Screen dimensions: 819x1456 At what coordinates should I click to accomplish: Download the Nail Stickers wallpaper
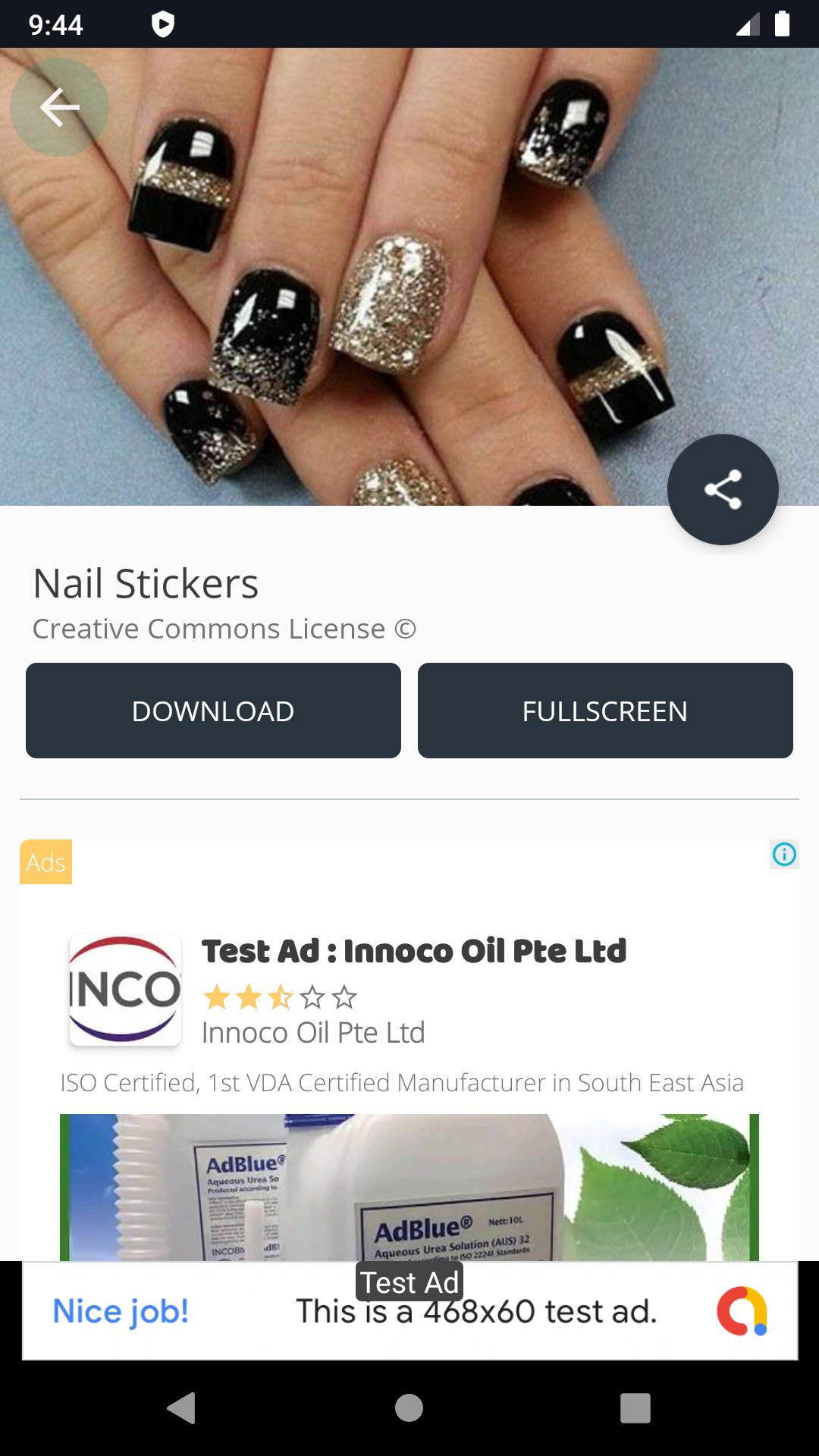point(213,711)
